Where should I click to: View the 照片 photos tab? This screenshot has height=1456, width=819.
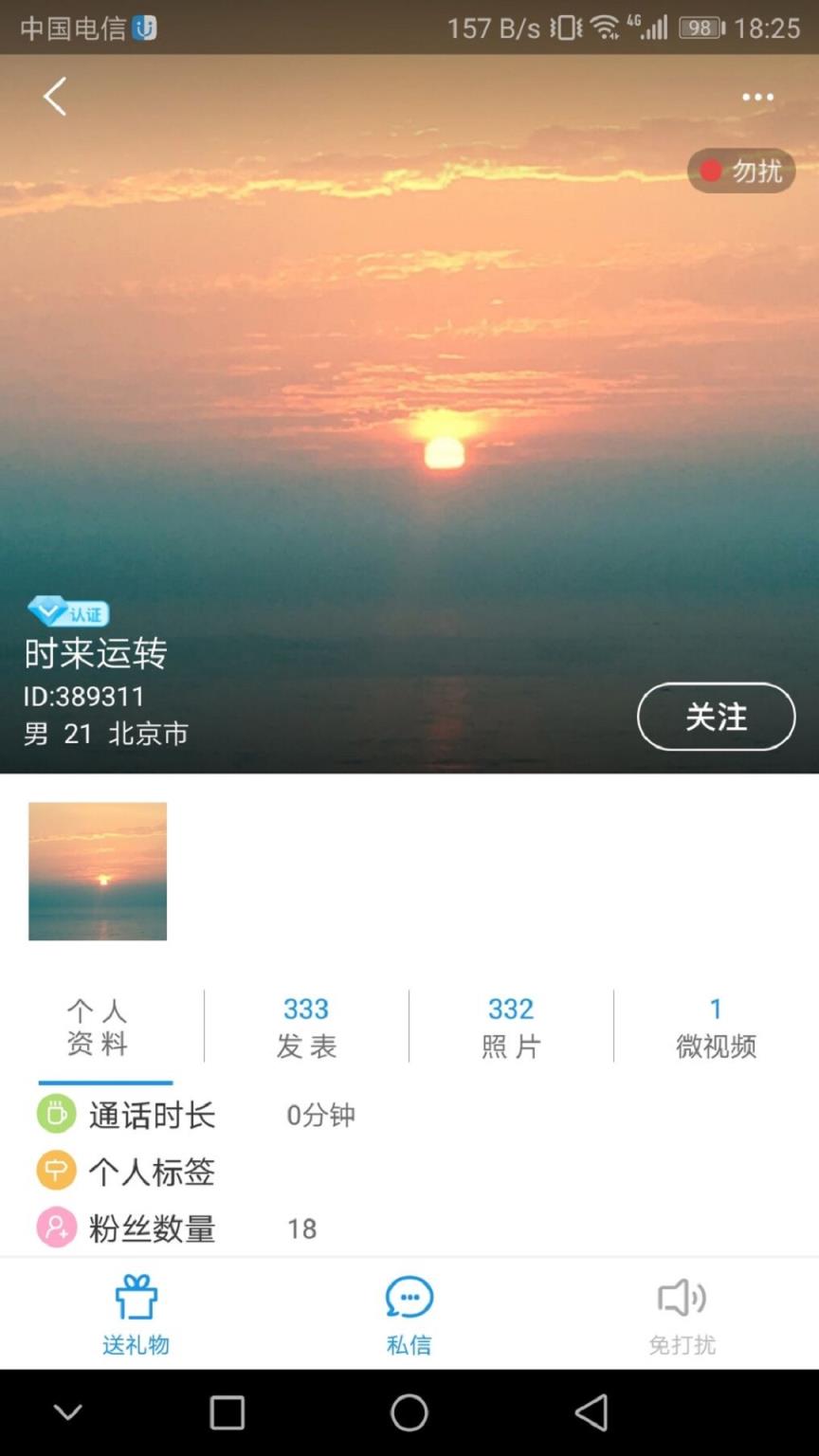coord(511,1028)
